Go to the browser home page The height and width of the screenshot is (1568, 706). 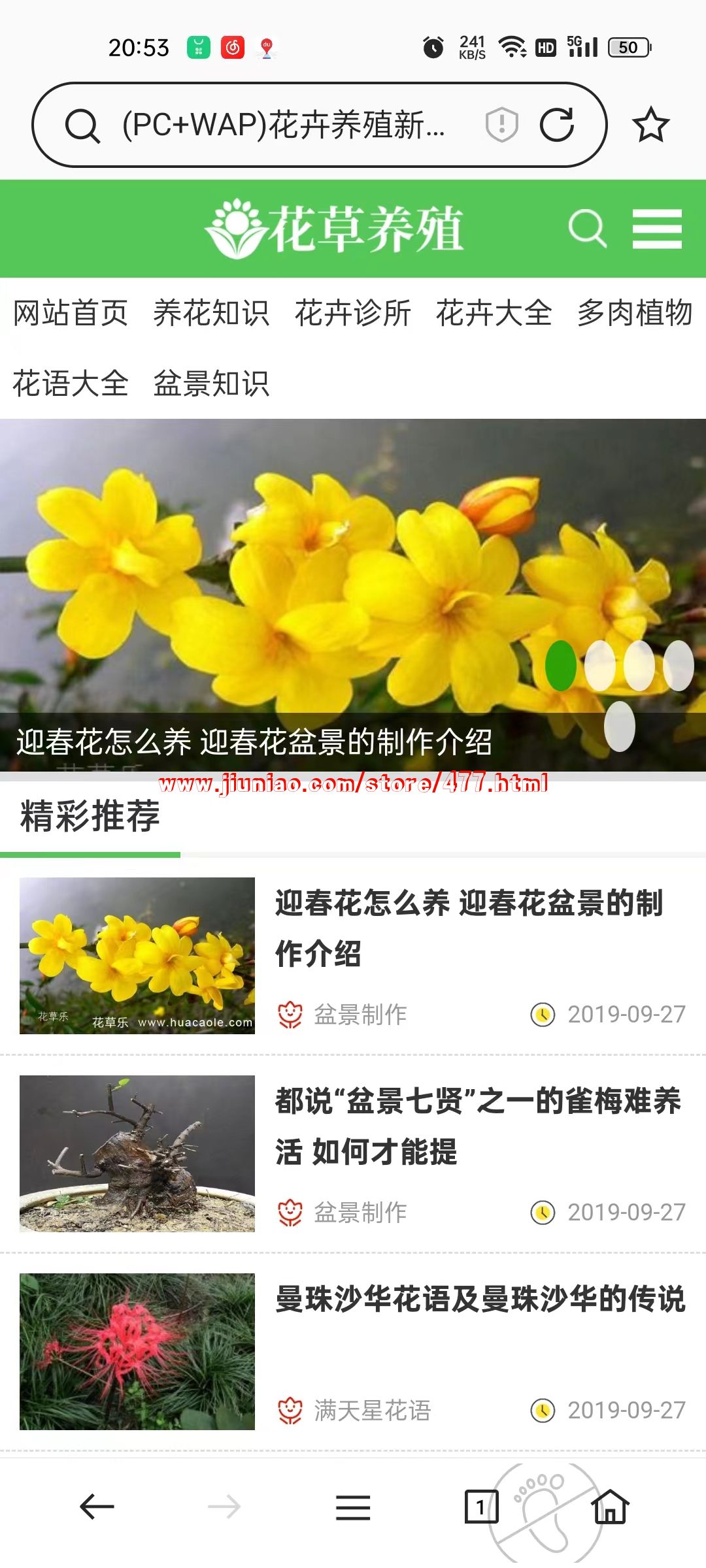(x=610, y=1507)
